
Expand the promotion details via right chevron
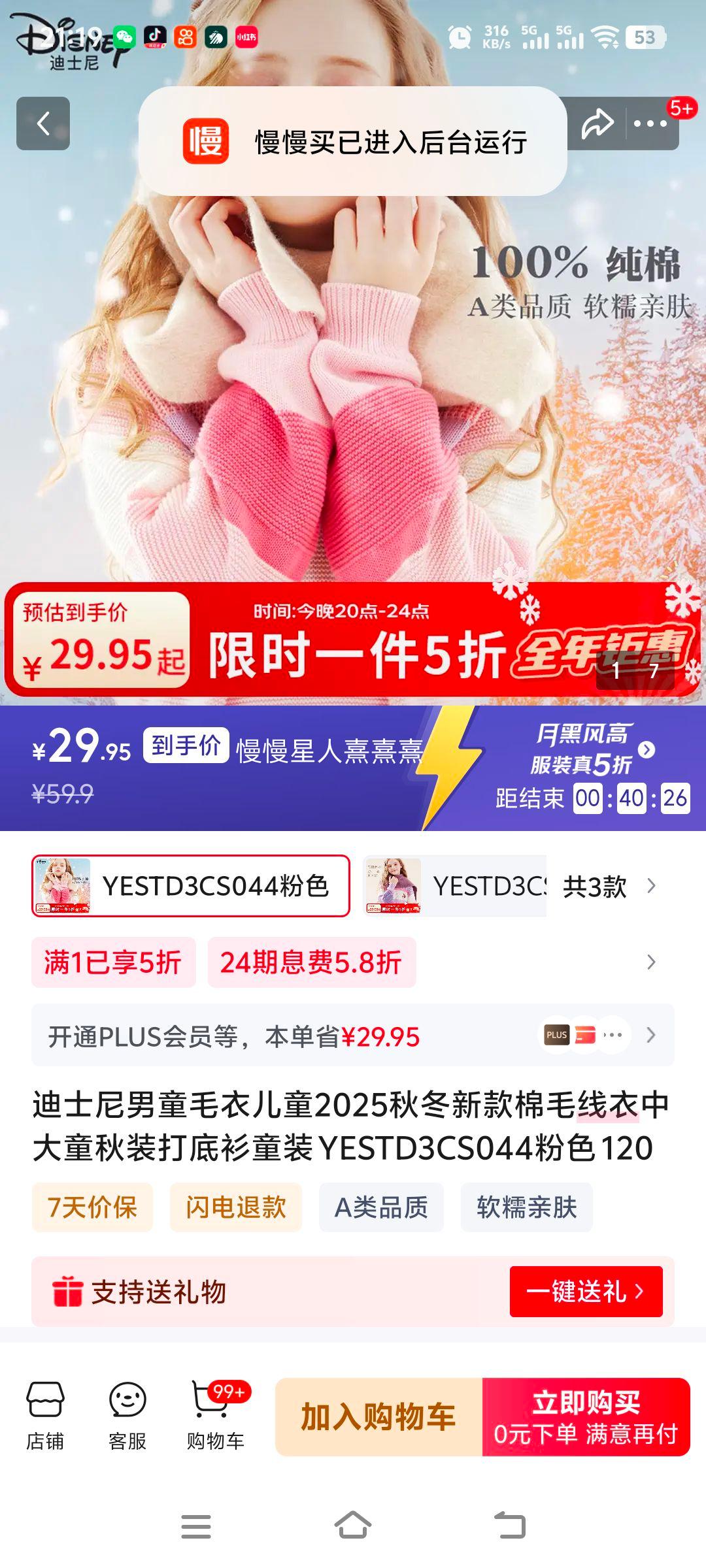(650, 962)
